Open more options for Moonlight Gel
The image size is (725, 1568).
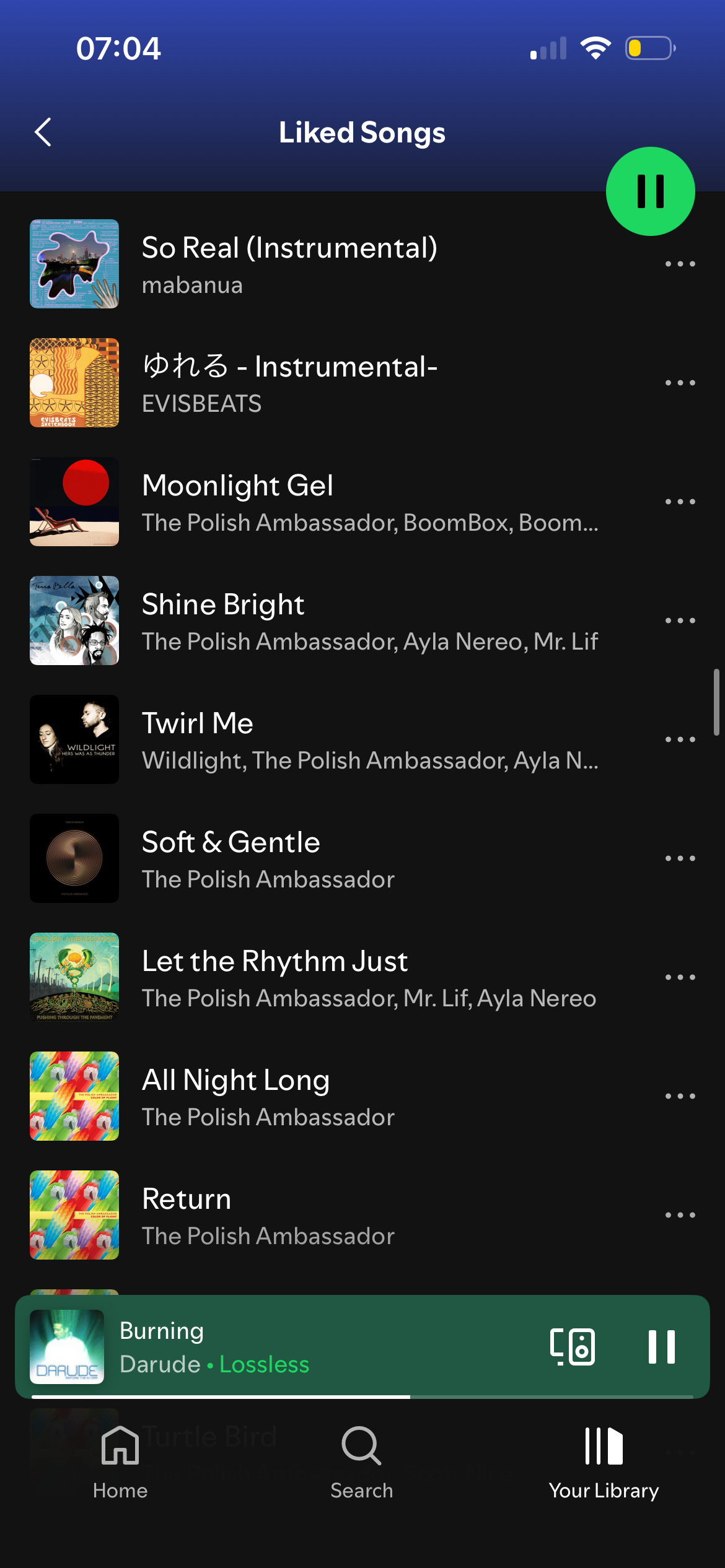[x=680, y=502]
